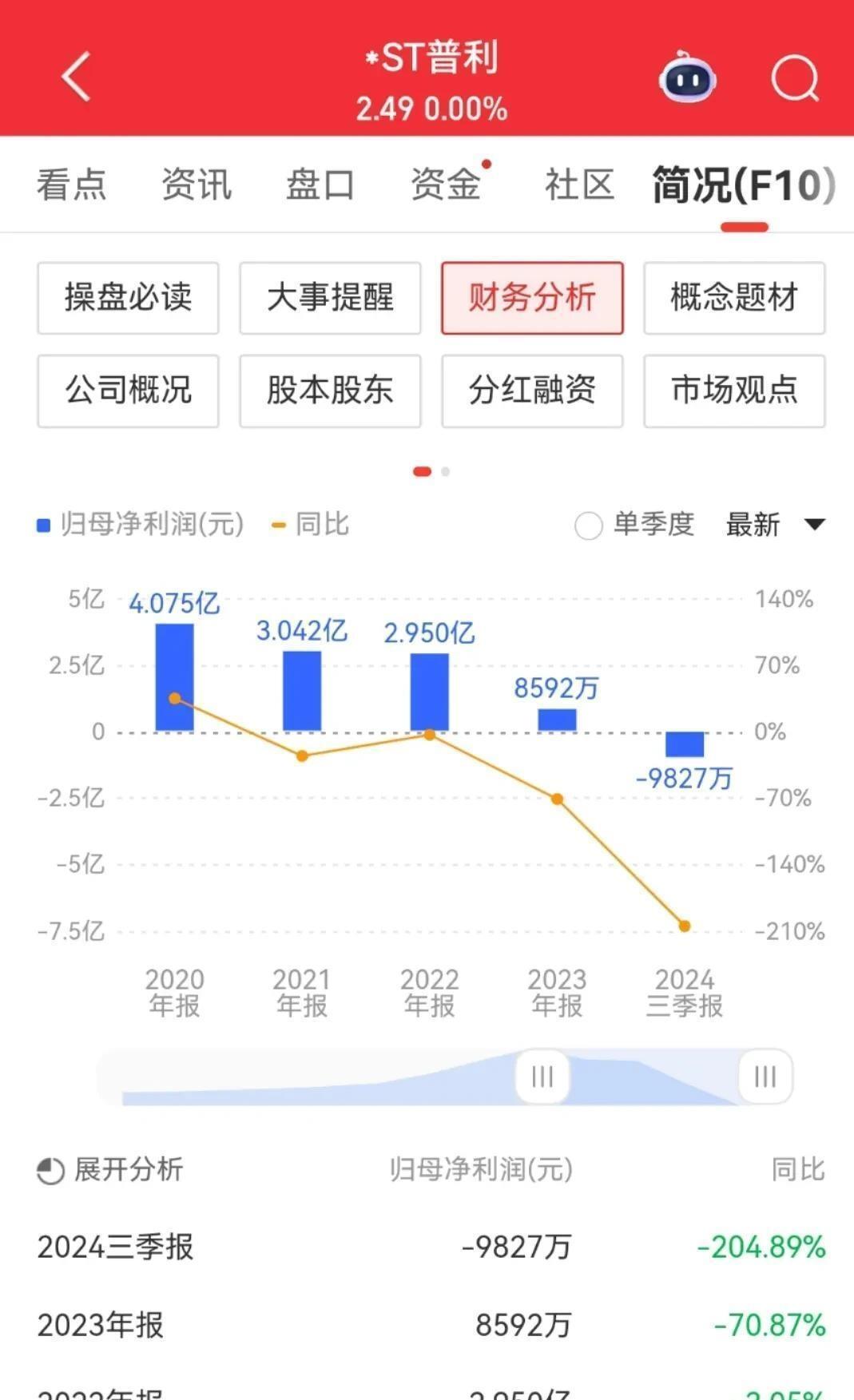Go back using the top-left arrow
Screen dimensions: 854x1400
(x=76, y=77)
